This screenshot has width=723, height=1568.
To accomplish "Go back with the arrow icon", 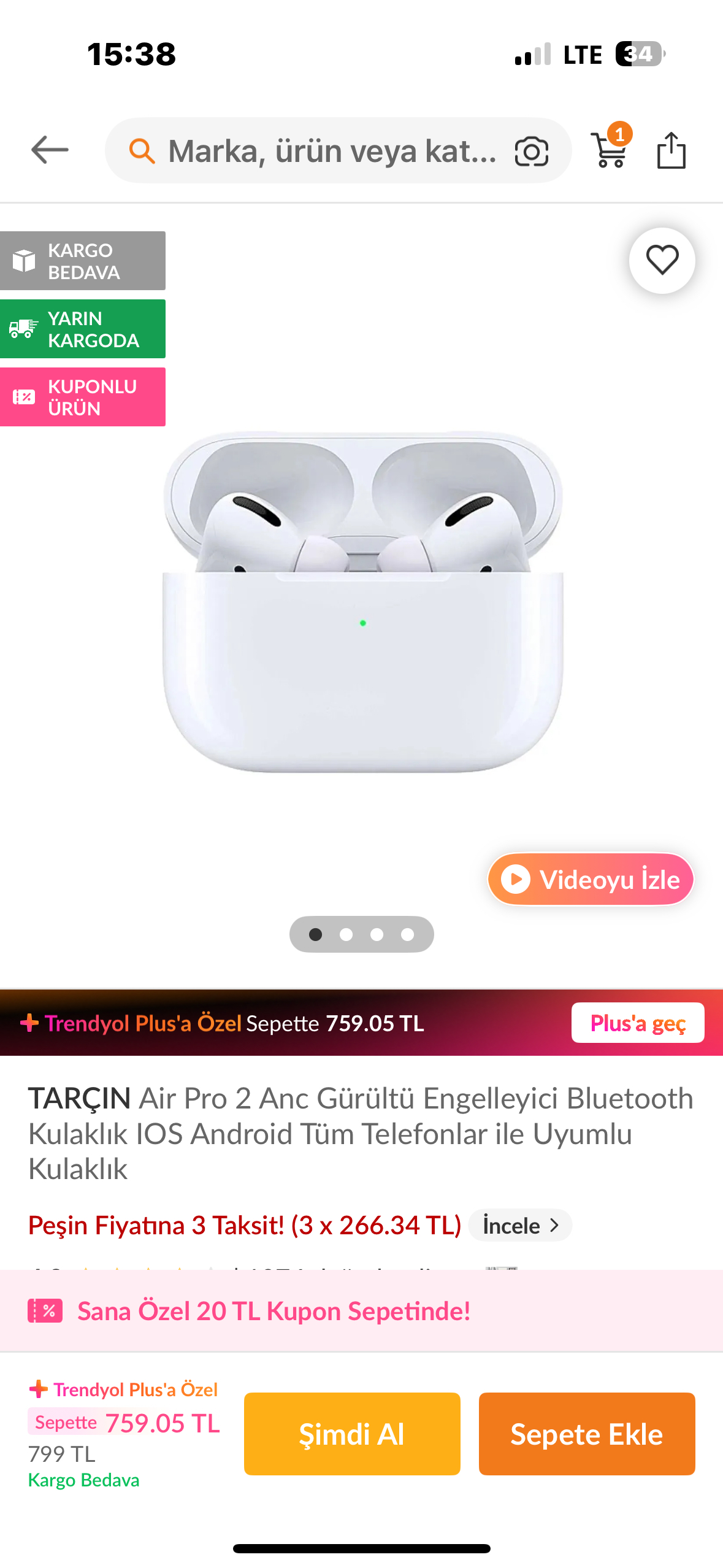I will [x=50, y=150].
